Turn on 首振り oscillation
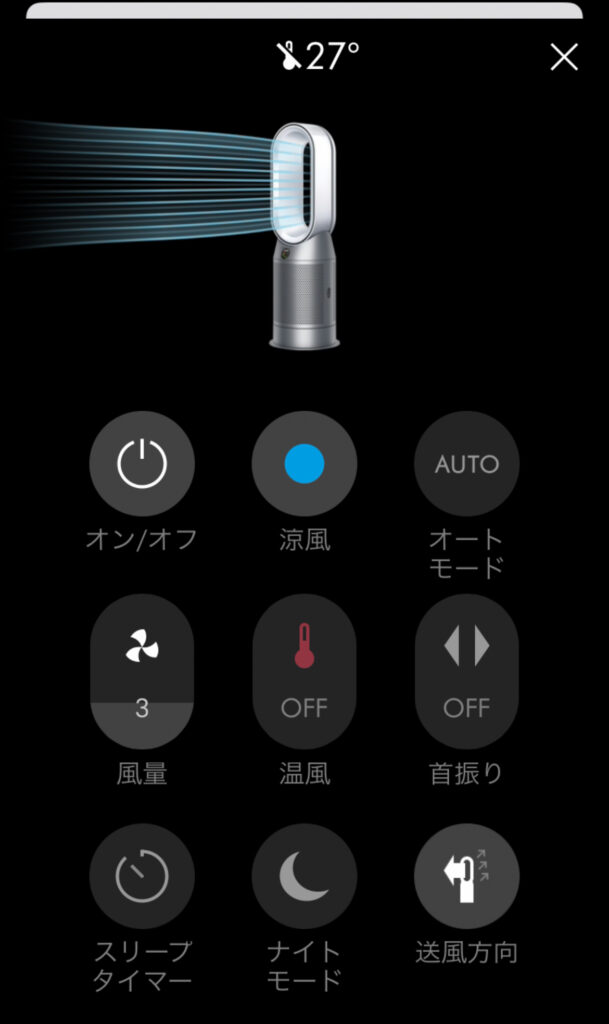 (467, 672)
